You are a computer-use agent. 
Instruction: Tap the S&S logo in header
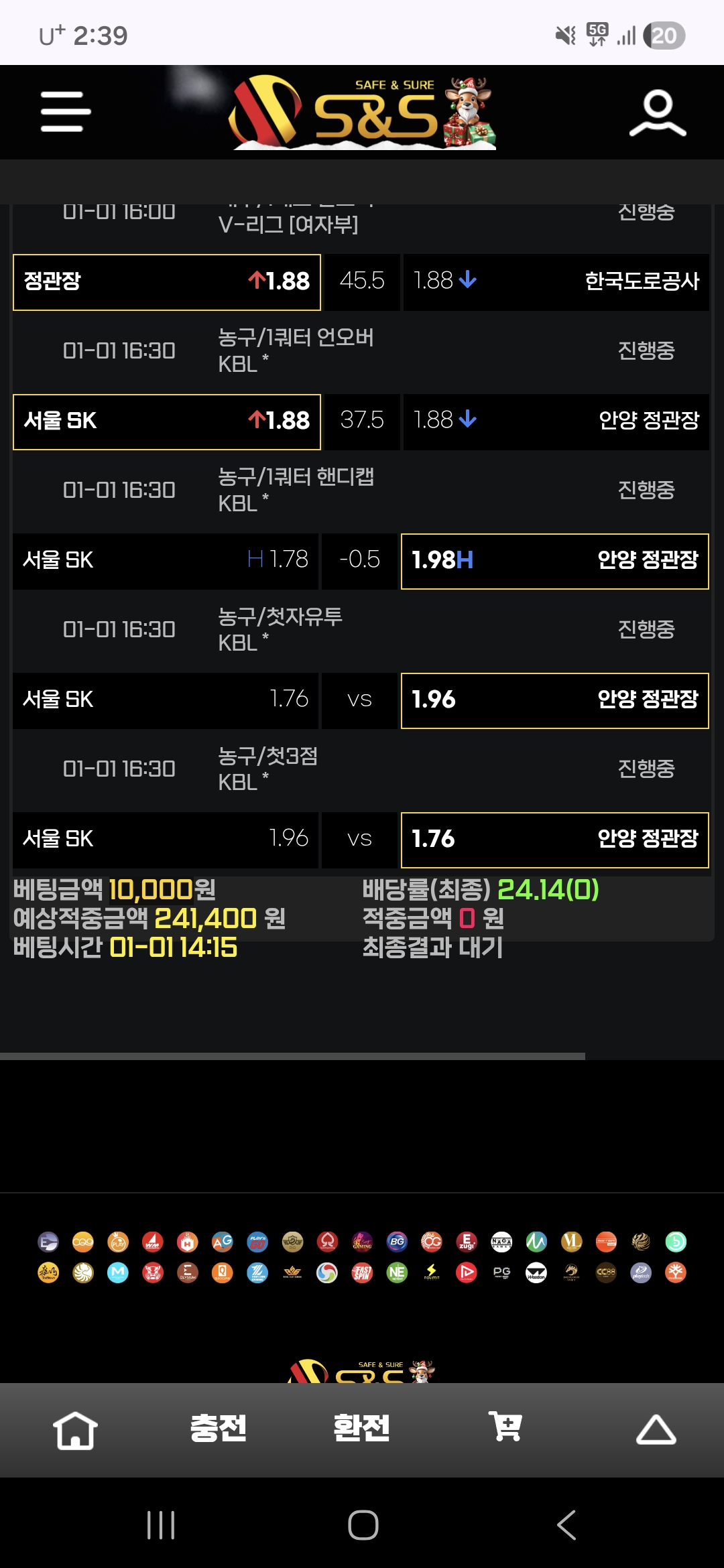363,113
